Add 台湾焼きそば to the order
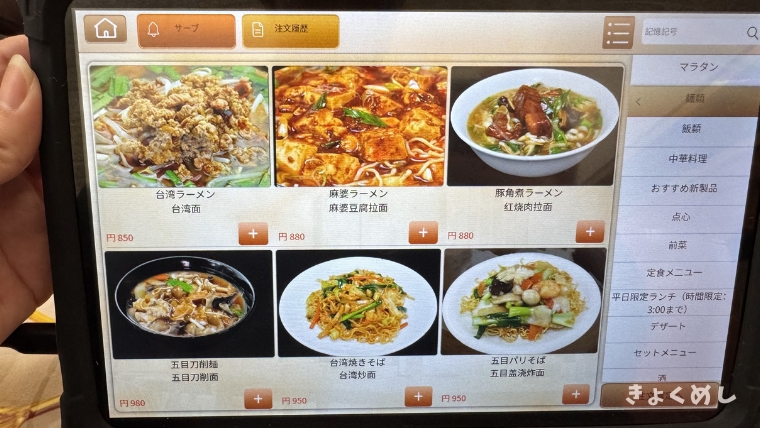This screenshot has width=760, height=428. coord(419,397)
